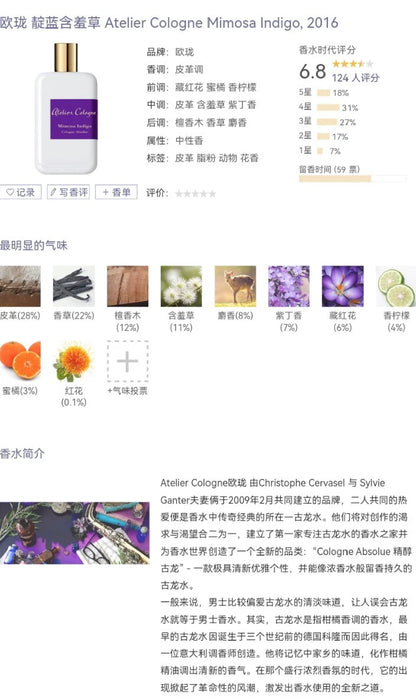Open the 皮革调 fragrance family link
Image resolution: width=416 pixels, height=700 pixels.
(189, 69)
